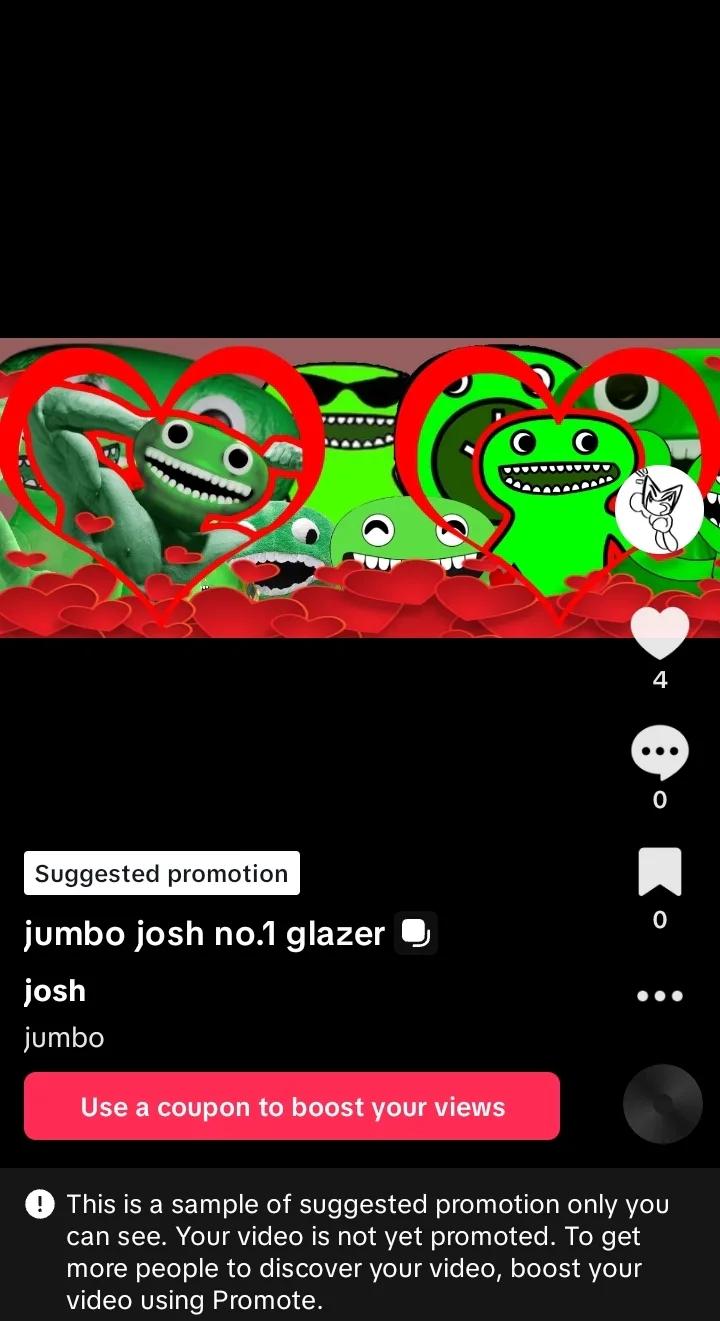Image resolution: width=720 pixels, height=1321 pixels.
Task: Open the comments bubble
Action: coord(660,753)
